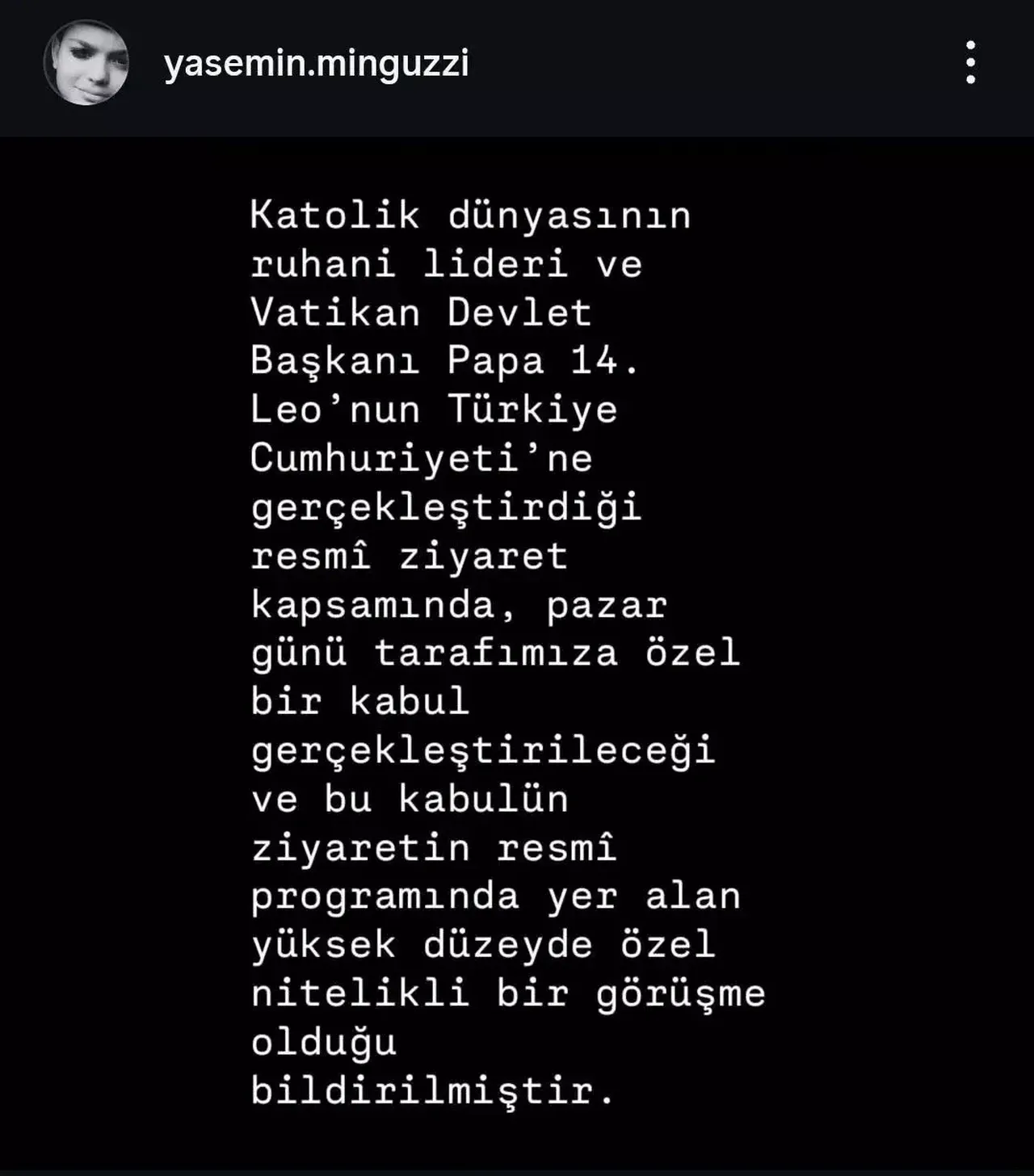The width and height of the screenshot is (1034, 1176).
Task: Select the post text area
Action: pyautogui.click(x=501, y=646)
